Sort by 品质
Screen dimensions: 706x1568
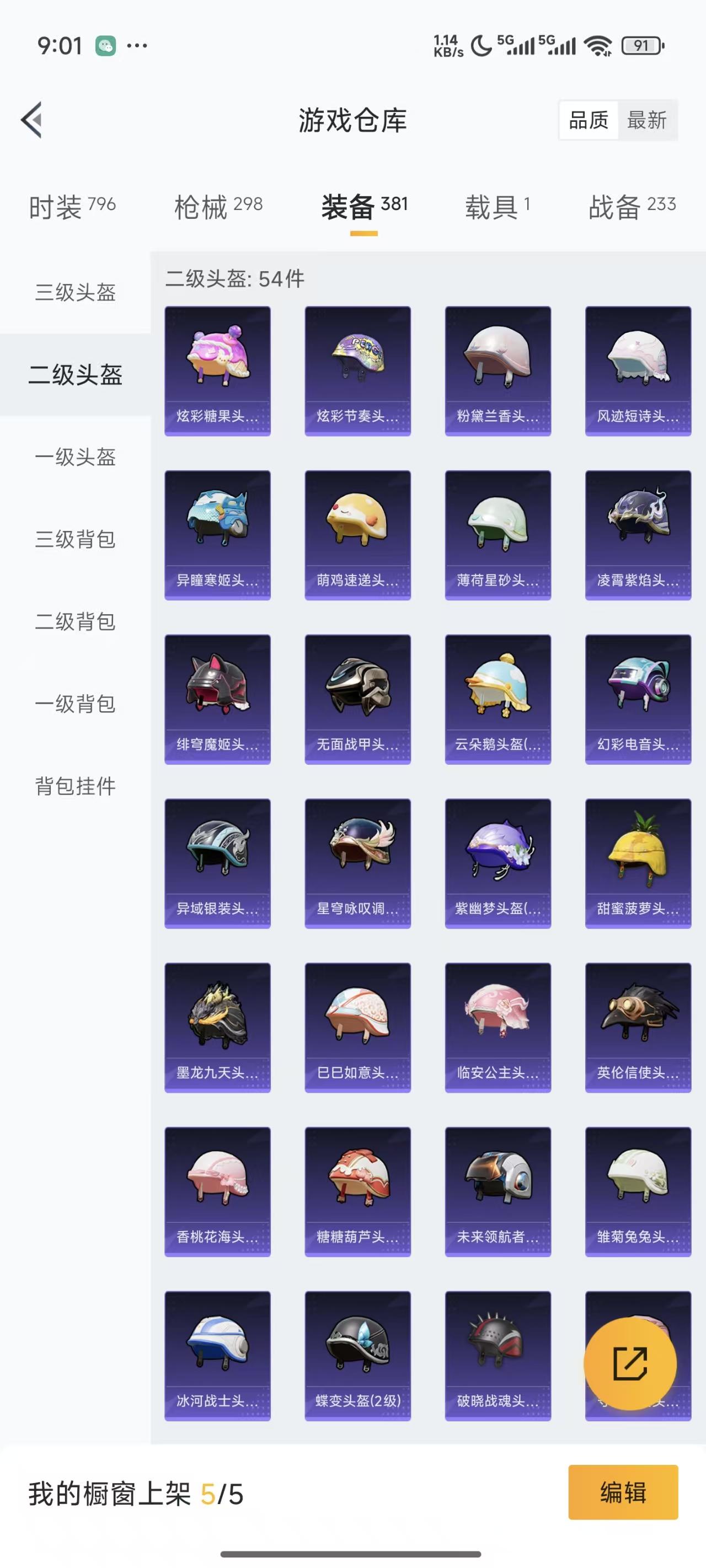589,120
